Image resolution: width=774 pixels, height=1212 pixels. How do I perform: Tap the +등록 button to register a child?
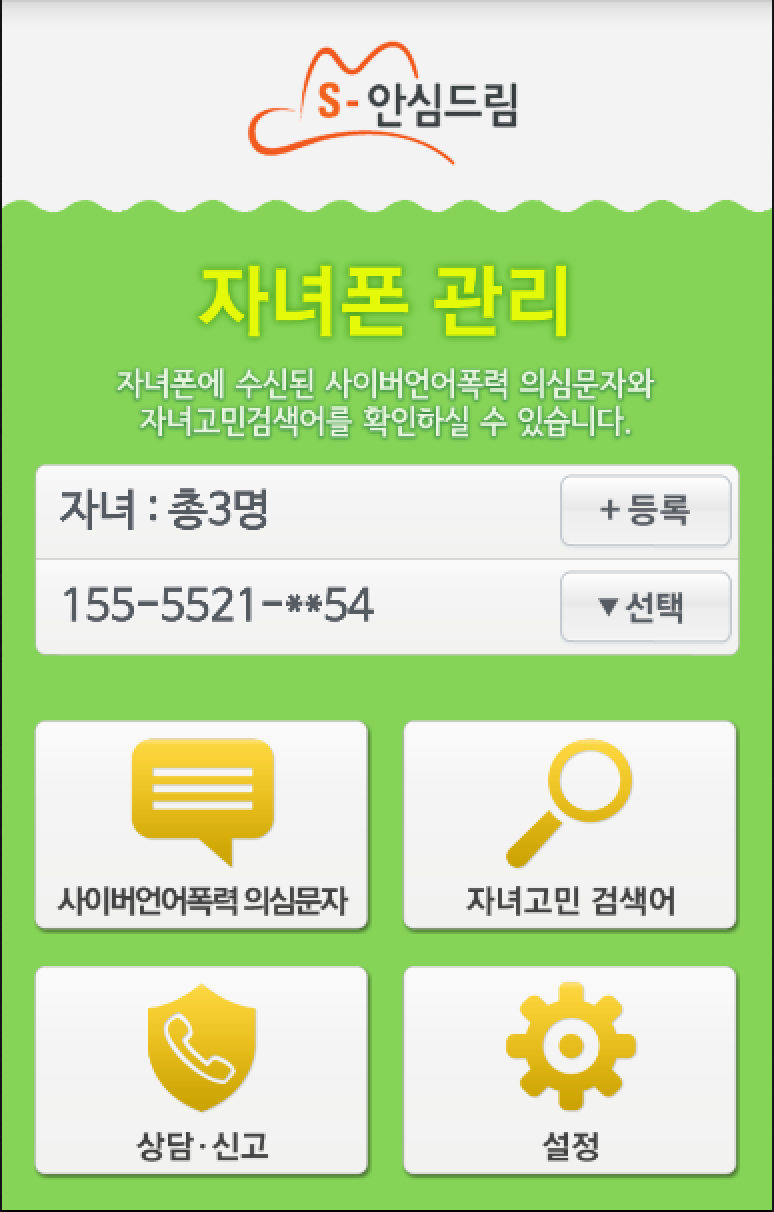pos(645,510)
